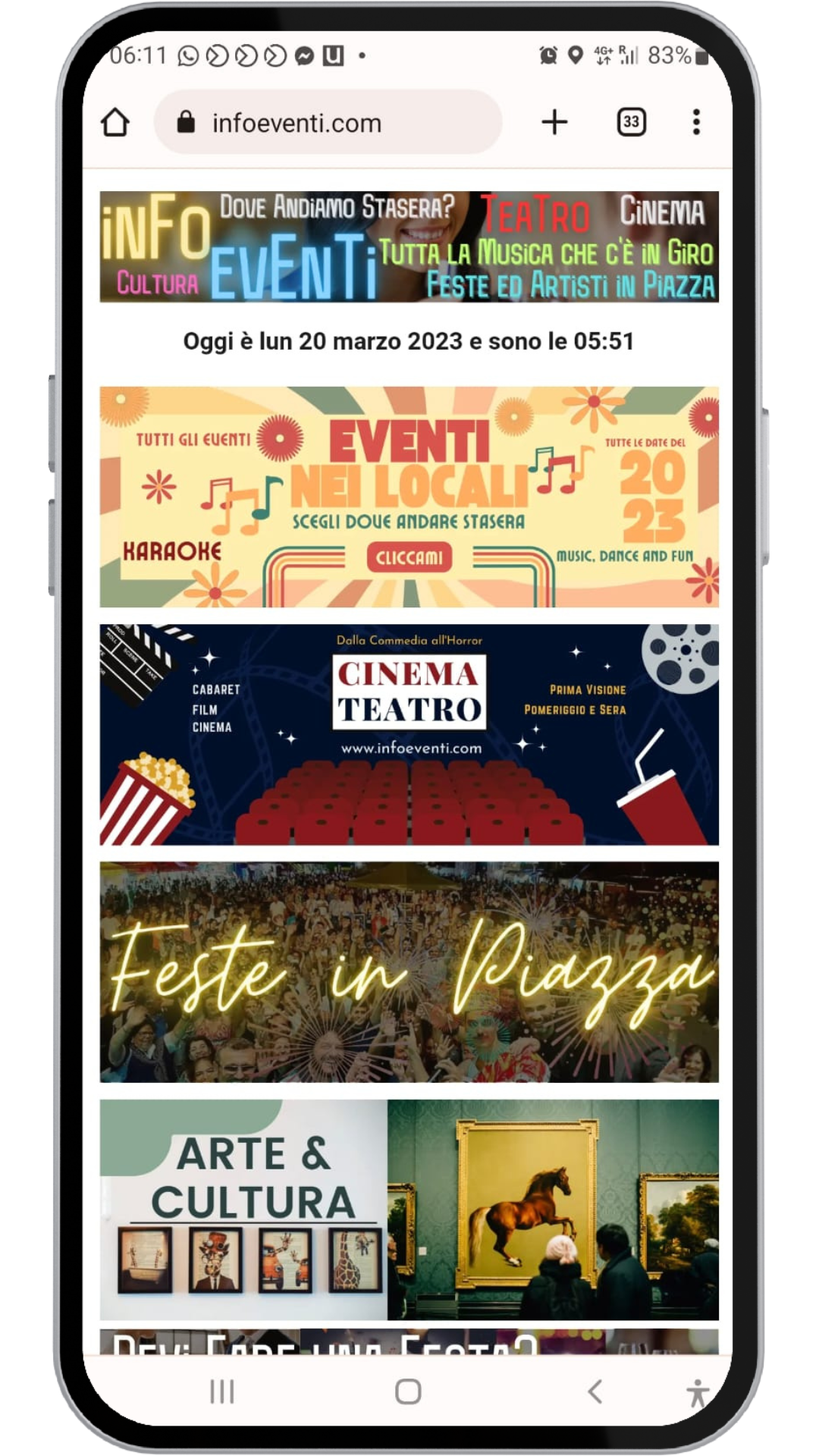Go to the browser home page
The width and height of the screenshot is (819, 1456).
pos(115,123)
